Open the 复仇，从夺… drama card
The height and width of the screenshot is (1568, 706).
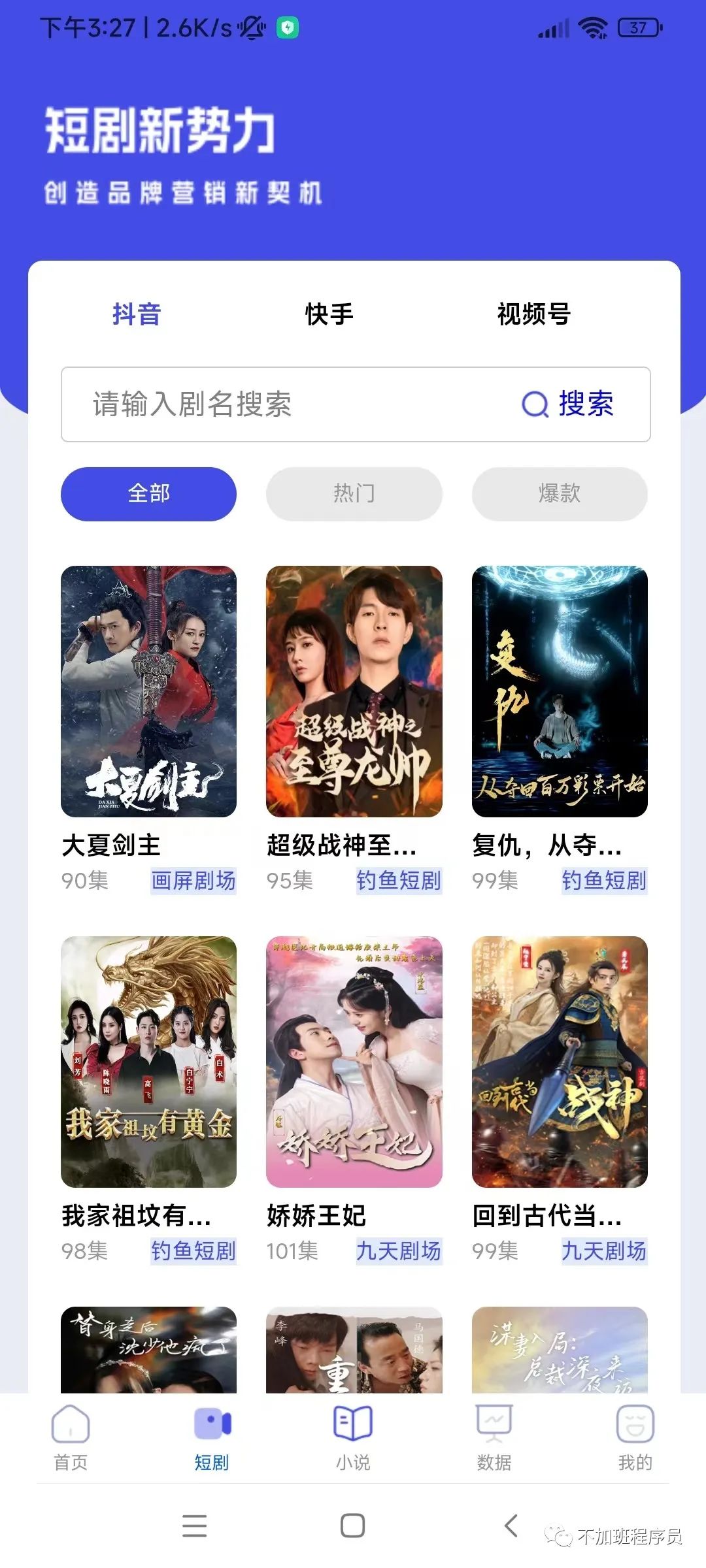(560, 691)
